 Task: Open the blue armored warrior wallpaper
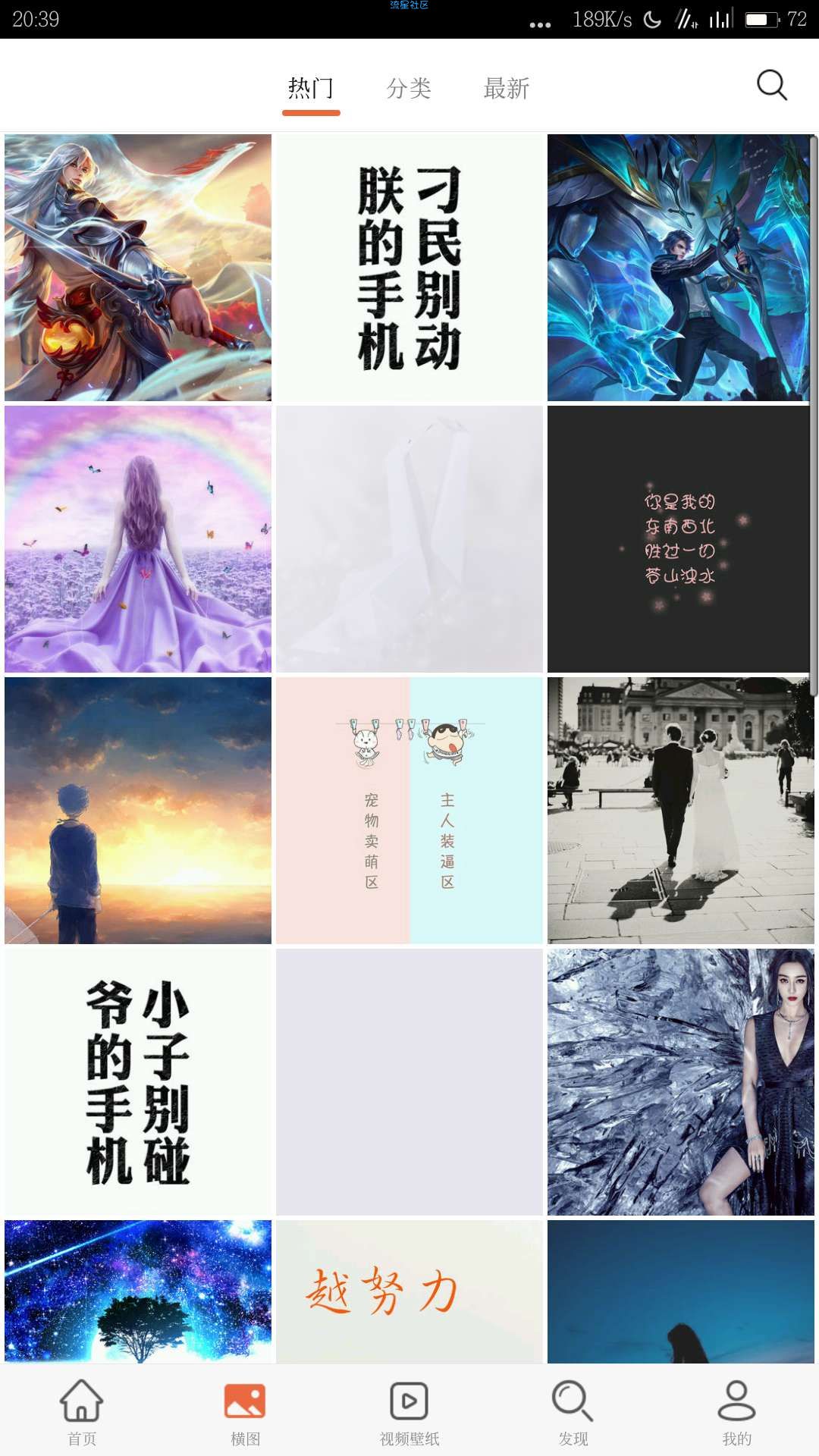[680, 268]
